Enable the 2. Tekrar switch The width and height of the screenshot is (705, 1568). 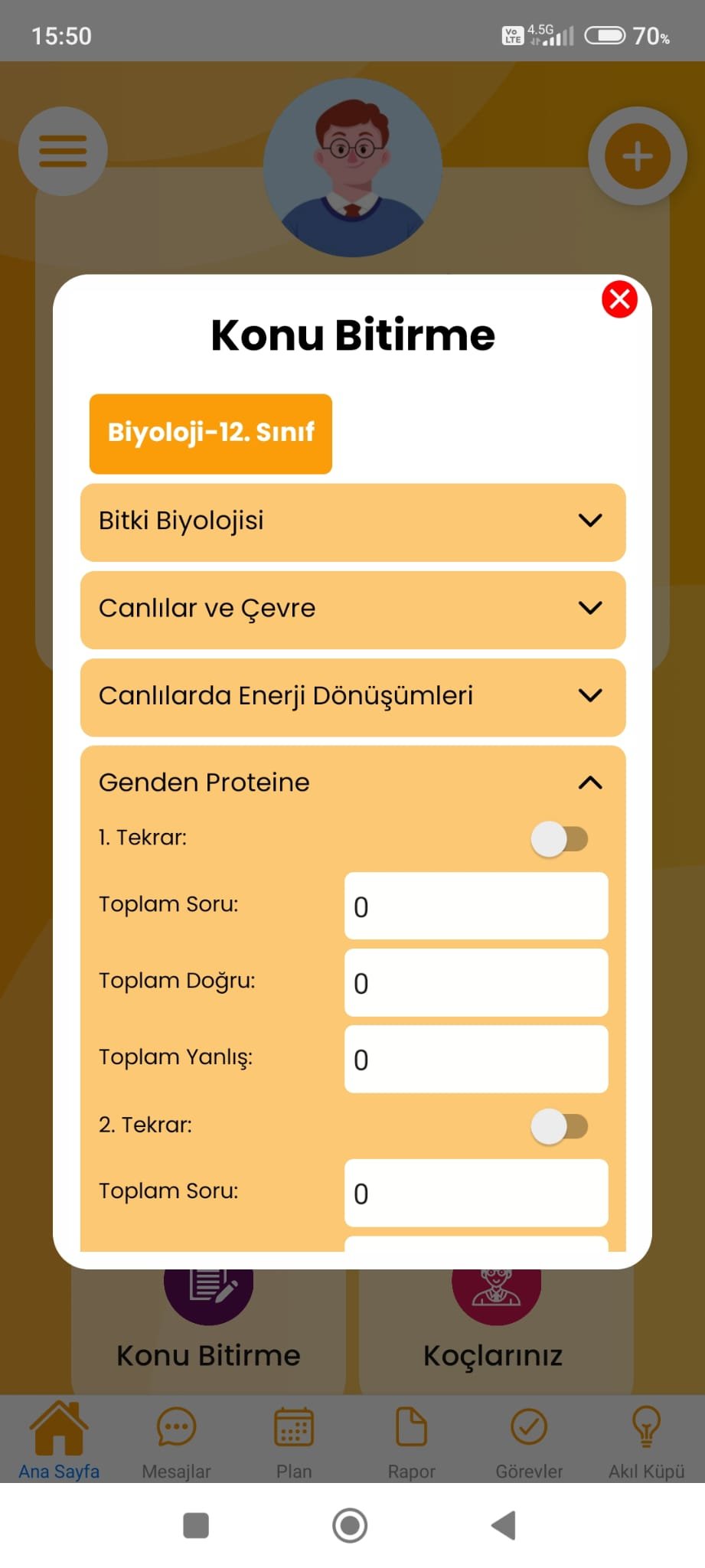pos(560,1126)
